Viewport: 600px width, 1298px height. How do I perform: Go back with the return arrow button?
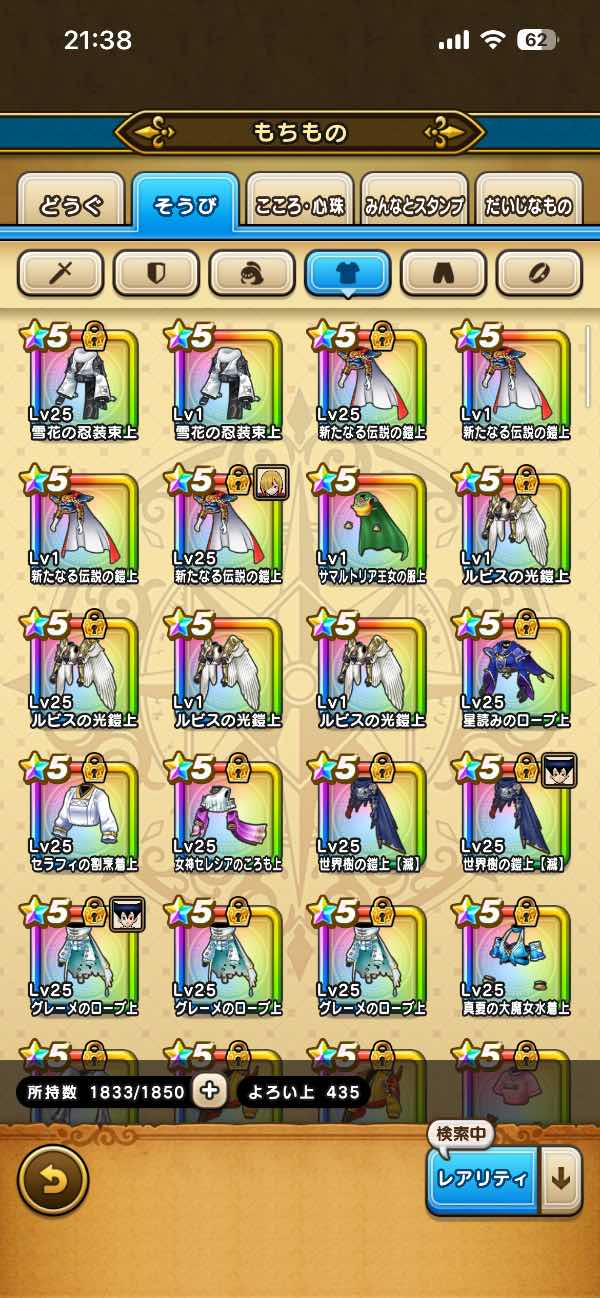point(53,1180)
